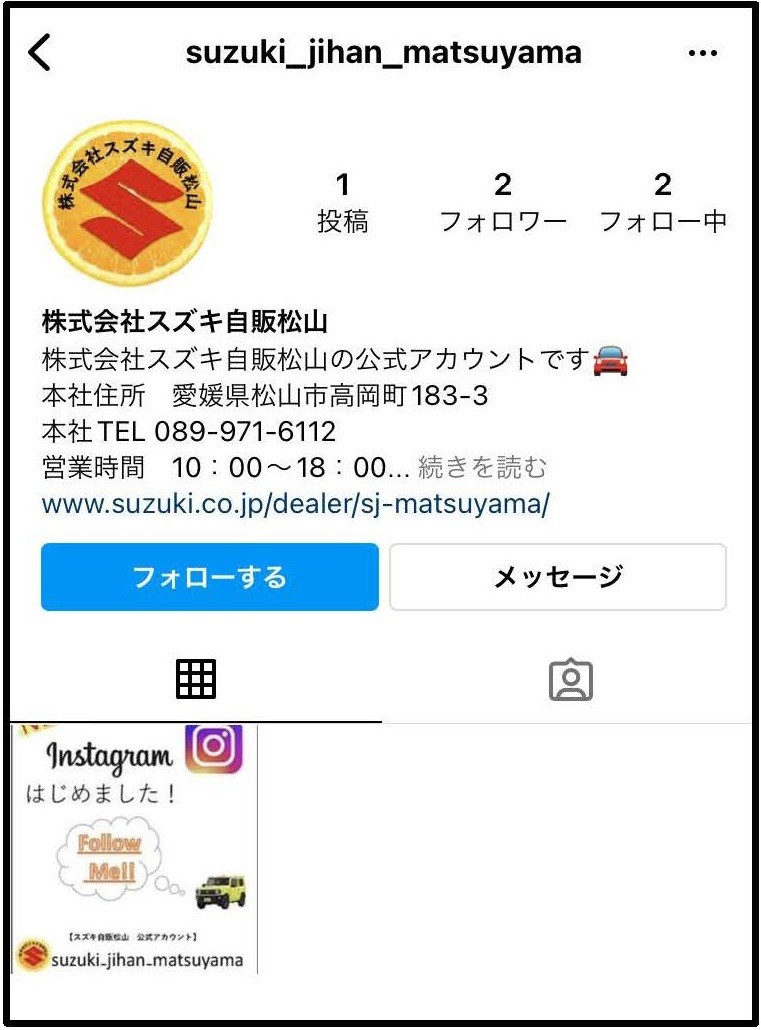Open the three-dot overflow menu
Image resolution: width=761 pixels, height=1030 pixels.
pos(703,53)
